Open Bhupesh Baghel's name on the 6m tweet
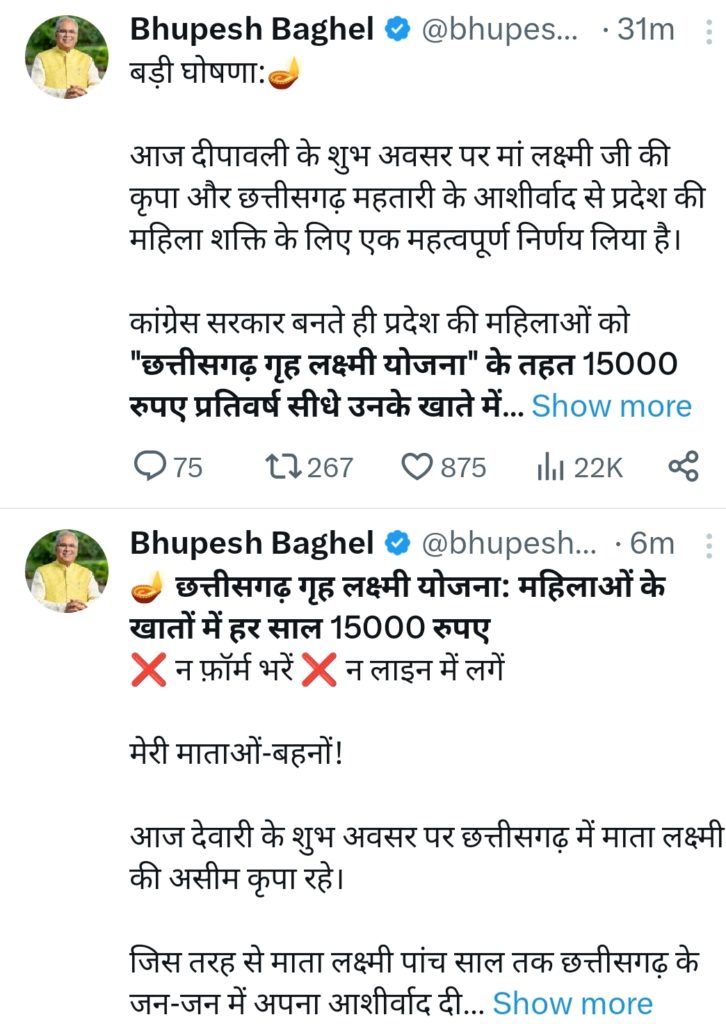726x1024 pixels. (251, 543)
